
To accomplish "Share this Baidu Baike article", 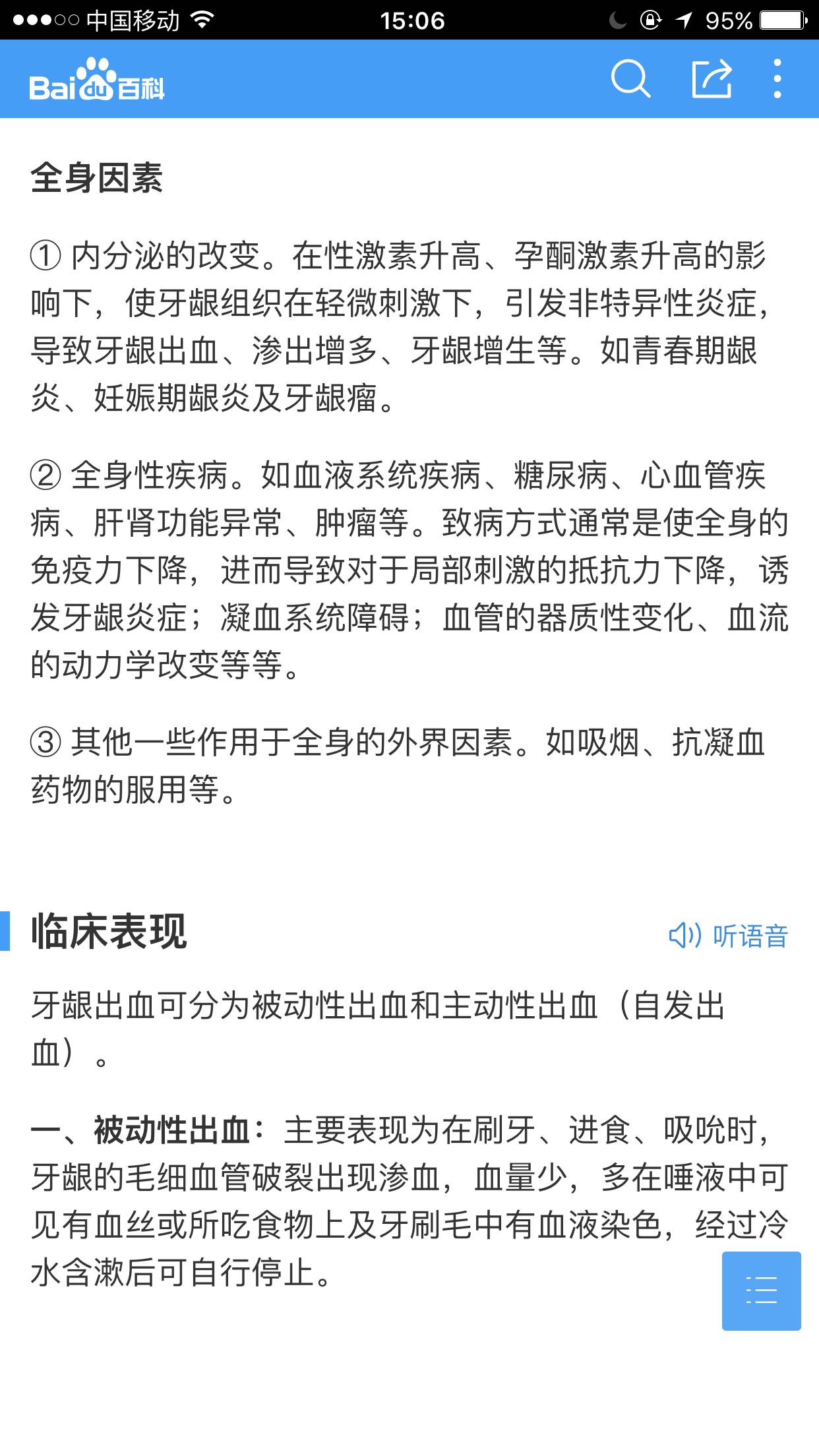I will [x=712, y=79].
